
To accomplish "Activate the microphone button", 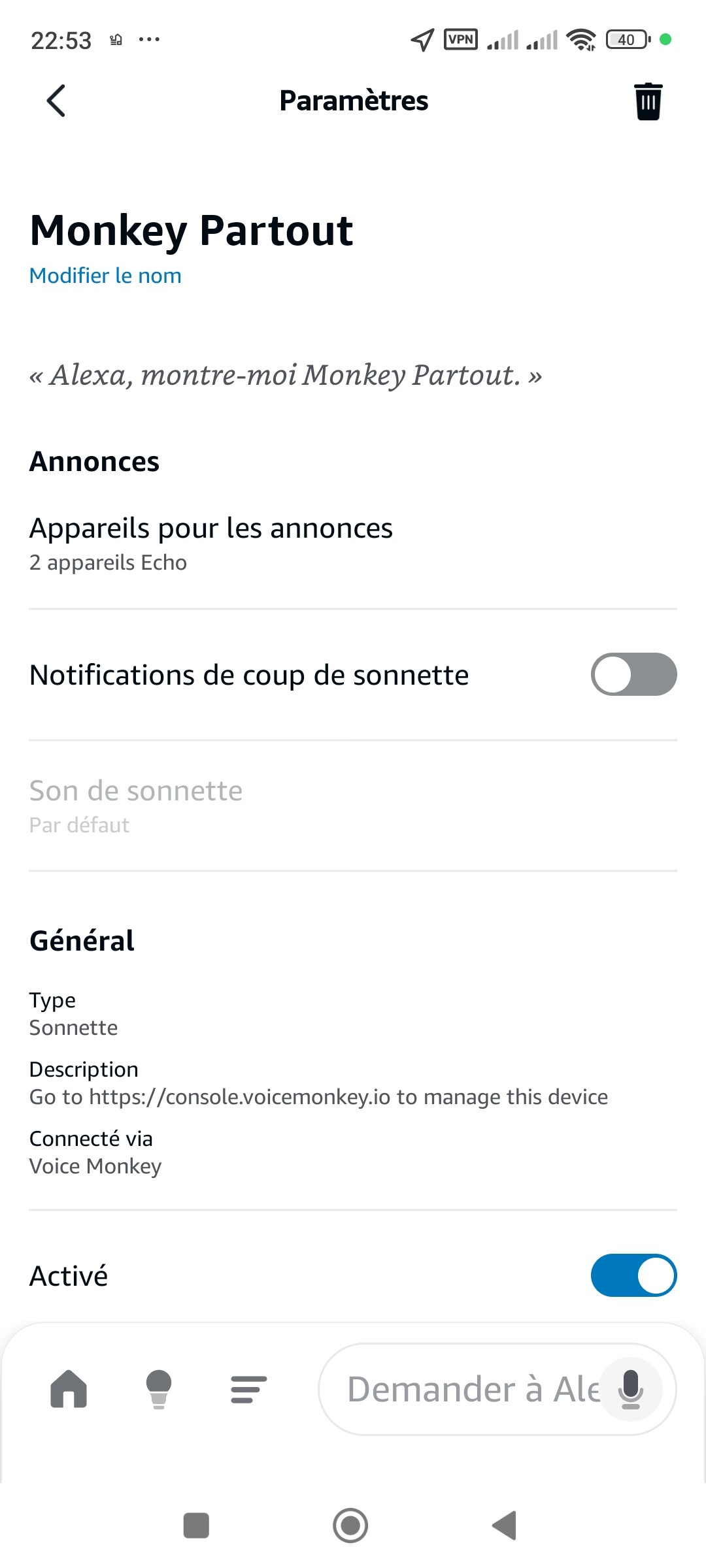I will click(x=631, y=1389).
